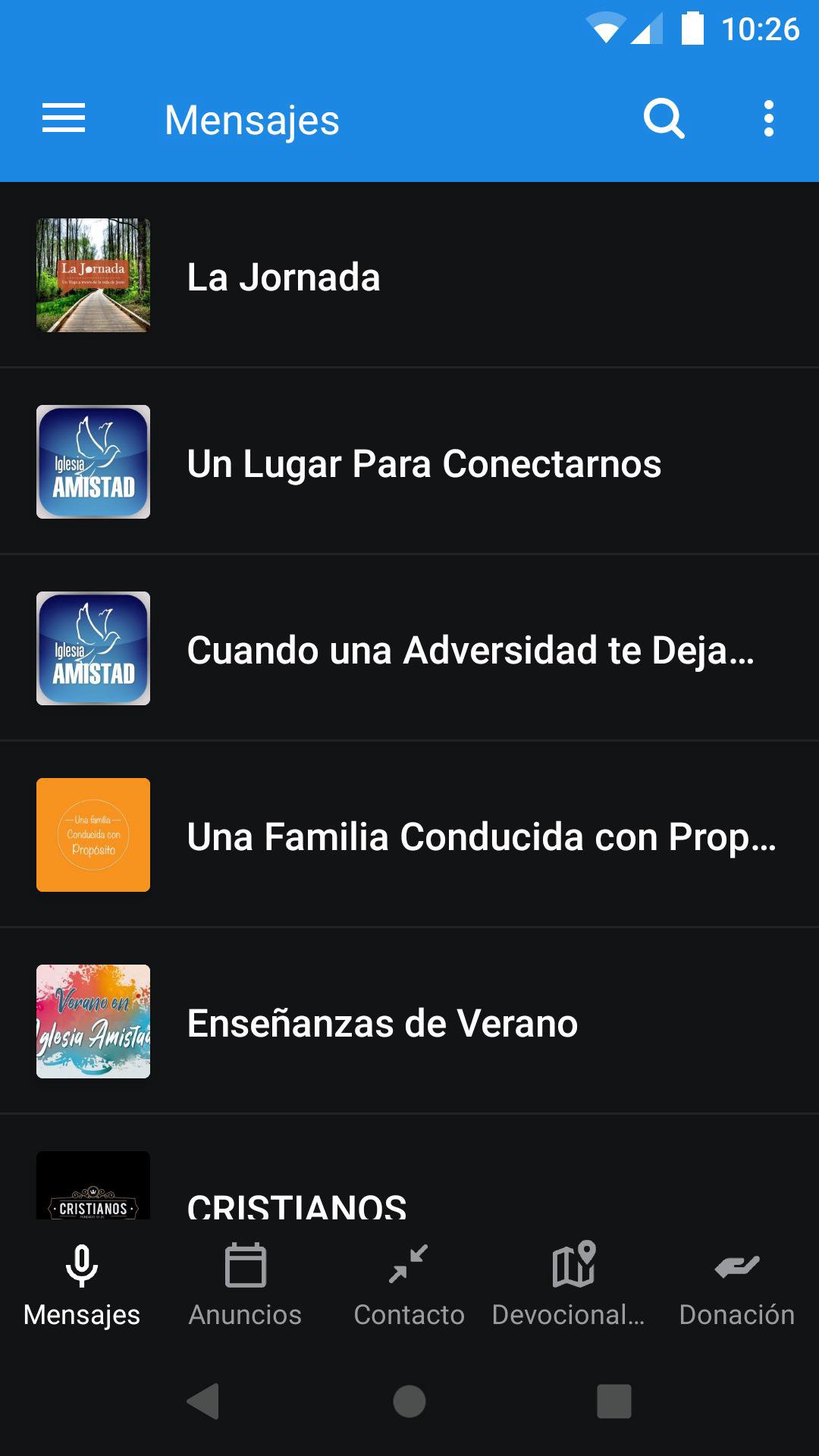Open the La Jornada series
819x1456 pixels.
tap(409, 276)
